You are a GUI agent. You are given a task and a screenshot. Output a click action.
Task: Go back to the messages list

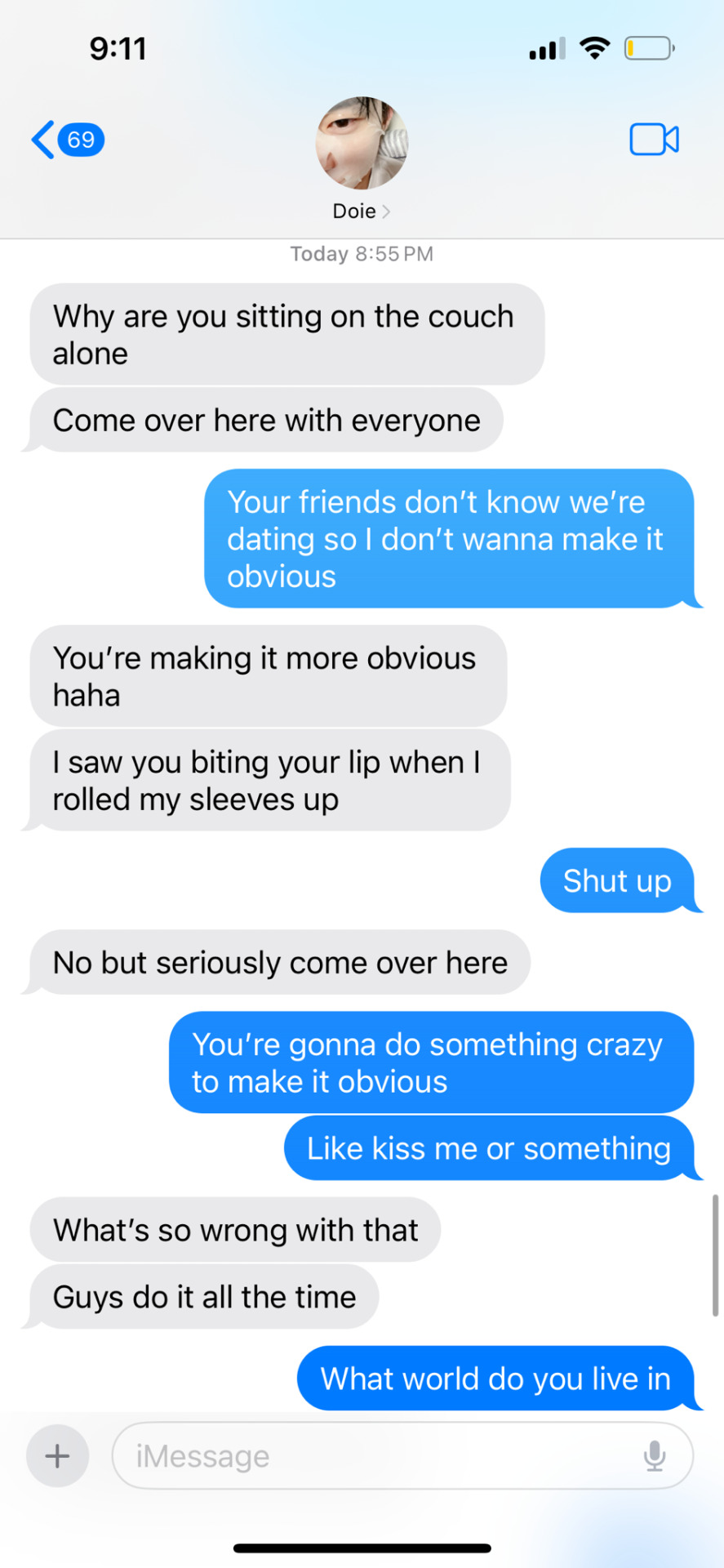(65, 140)
